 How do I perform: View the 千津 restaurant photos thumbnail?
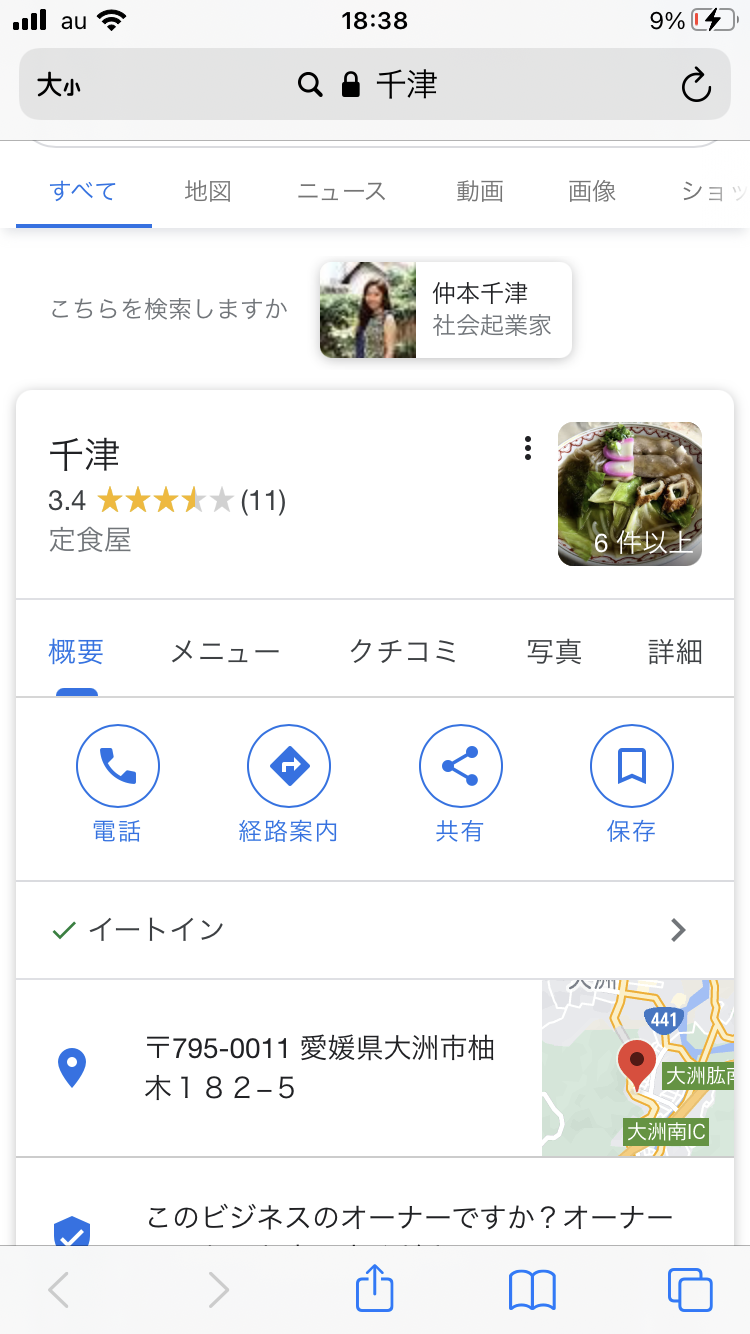point(630,494)
